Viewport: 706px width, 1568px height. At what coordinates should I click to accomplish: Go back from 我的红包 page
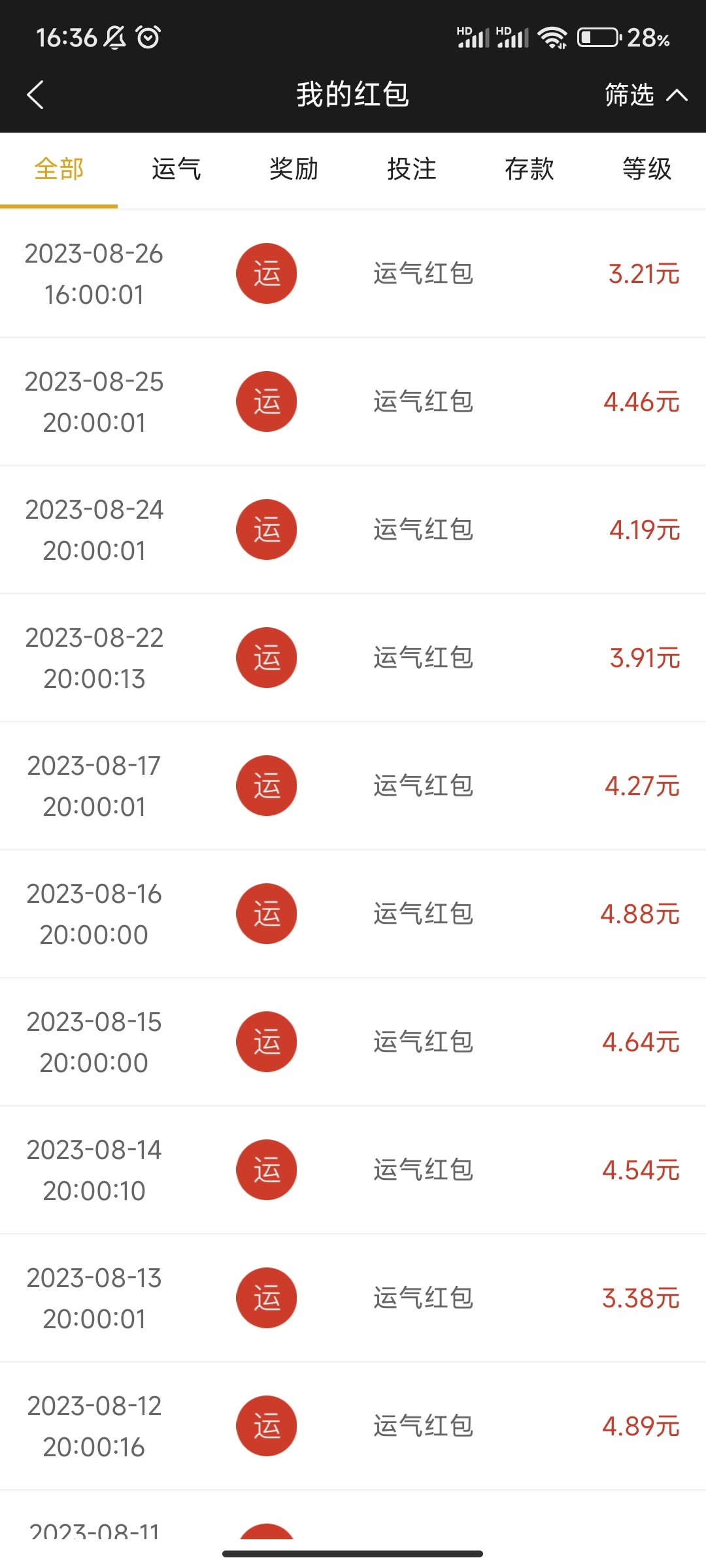tap(35, 95)
